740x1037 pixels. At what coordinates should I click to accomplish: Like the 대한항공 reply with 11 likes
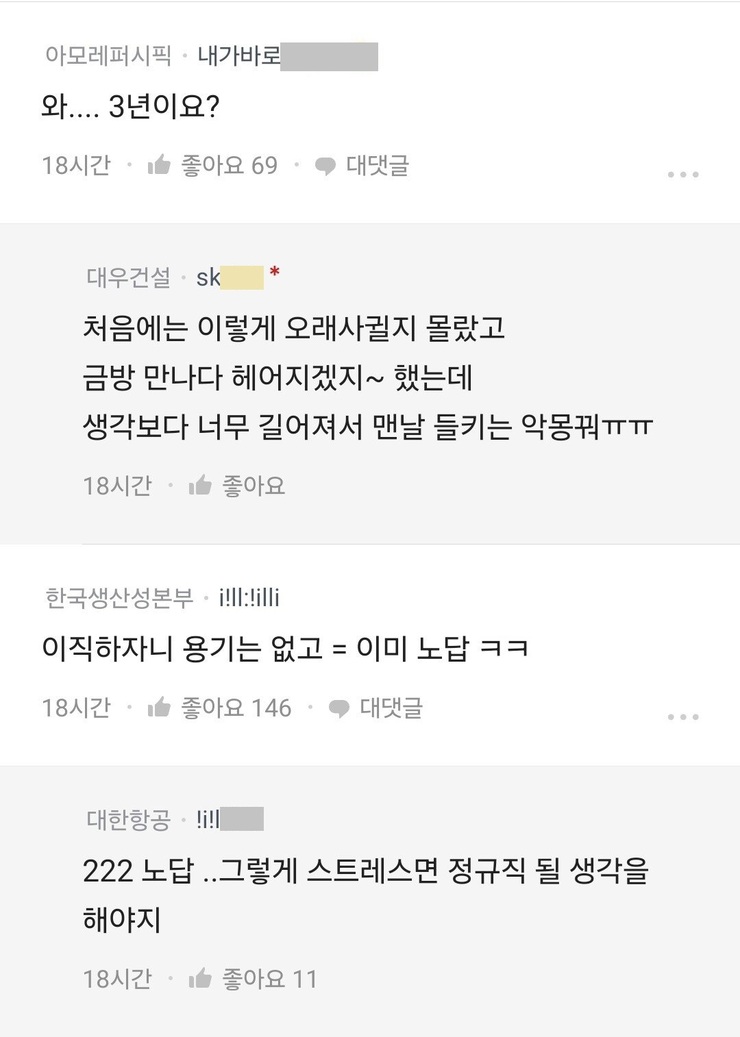tap(252, 978)
